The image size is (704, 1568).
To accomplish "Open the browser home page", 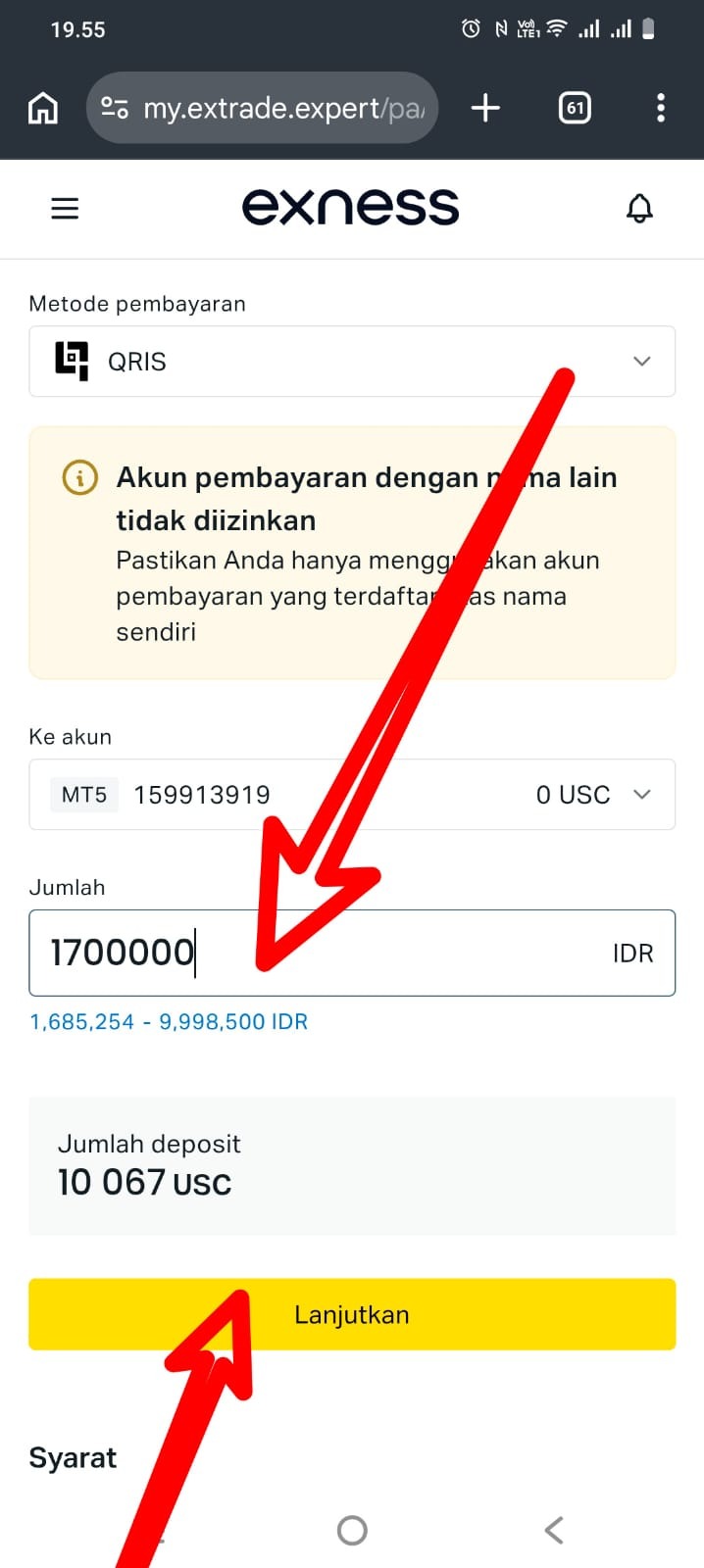I will click(x=42, y=108).
